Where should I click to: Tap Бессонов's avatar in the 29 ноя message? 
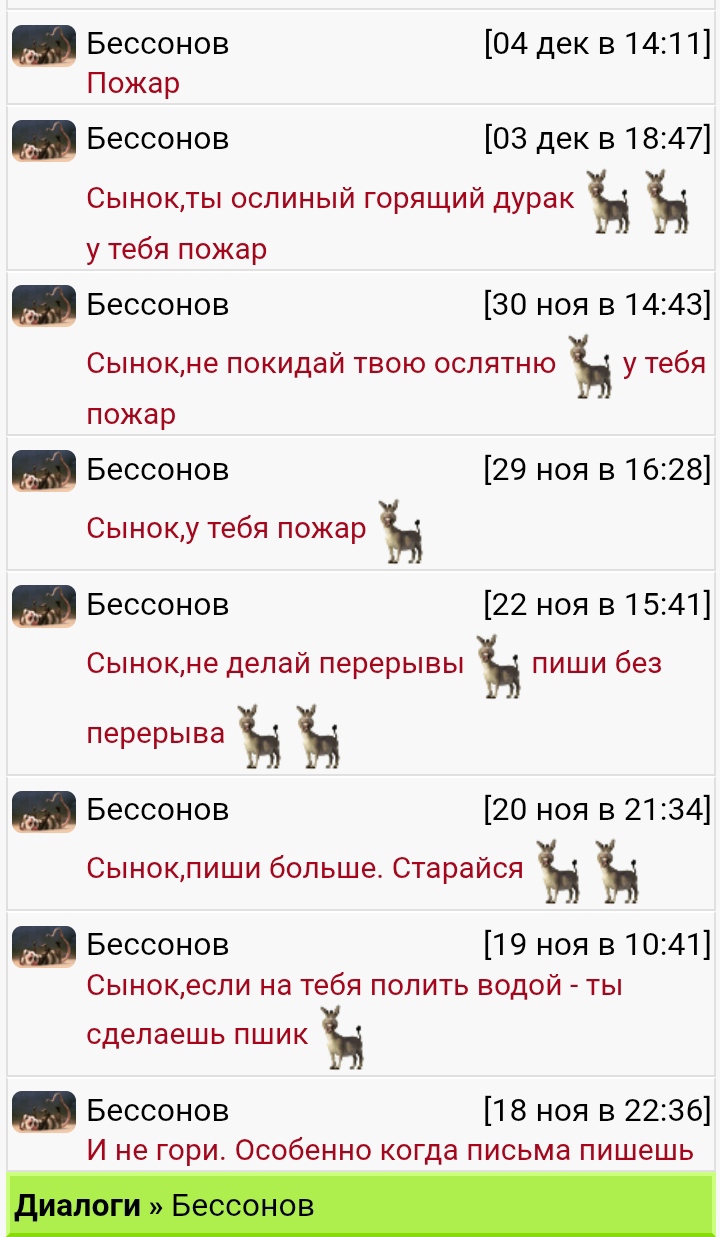pyautogui.click(x=44, y=471)
